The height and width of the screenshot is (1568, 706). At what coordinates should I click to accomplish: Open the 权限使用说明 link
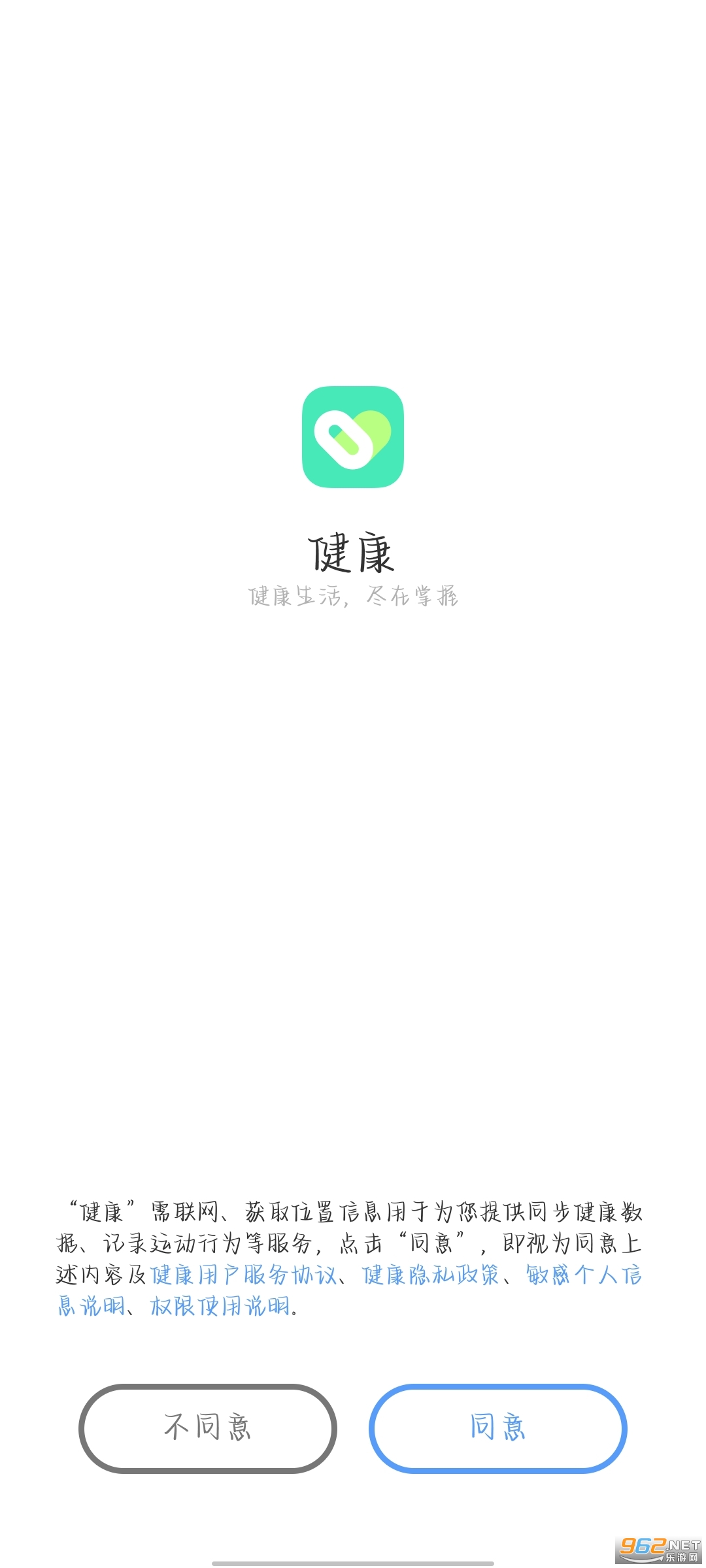(x=220, y=1306)
